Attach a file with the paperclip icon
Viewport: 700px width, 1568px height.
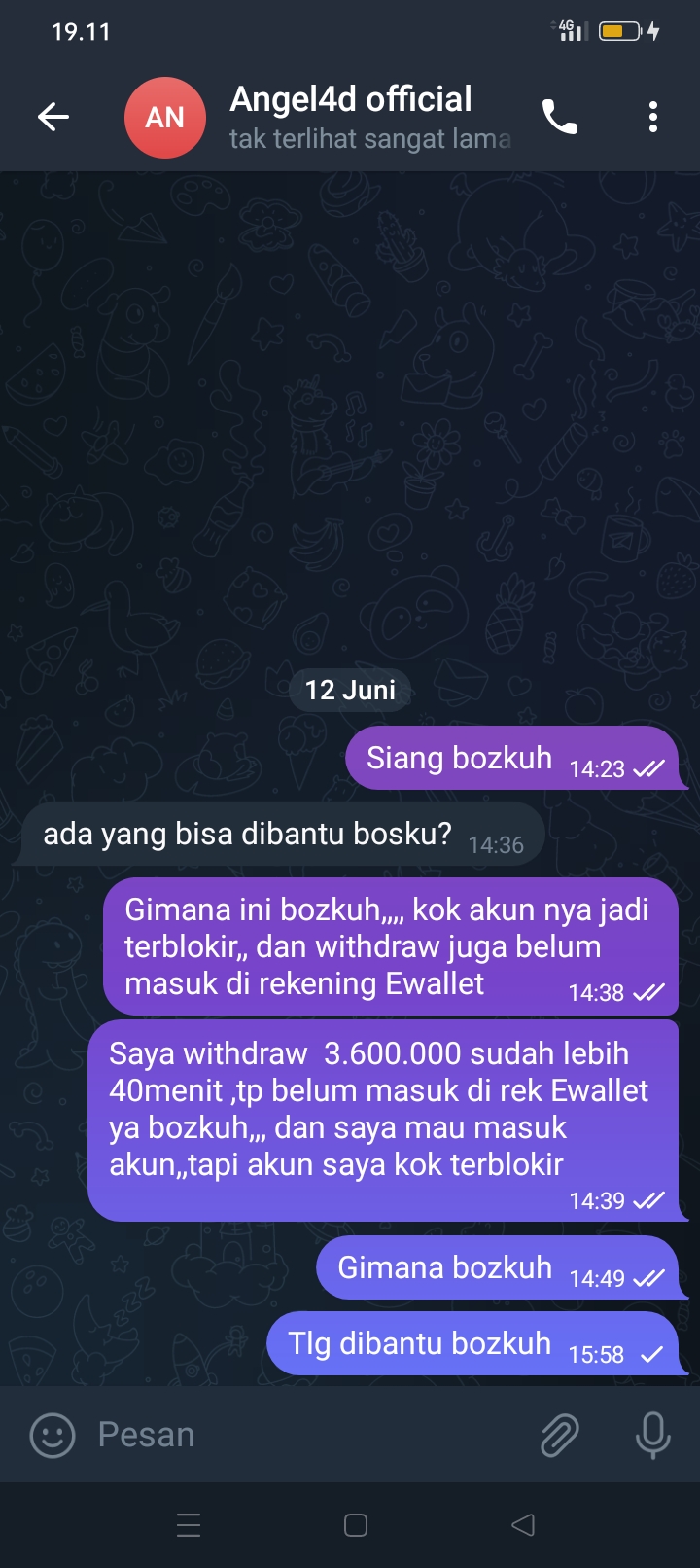[560, 1435]
